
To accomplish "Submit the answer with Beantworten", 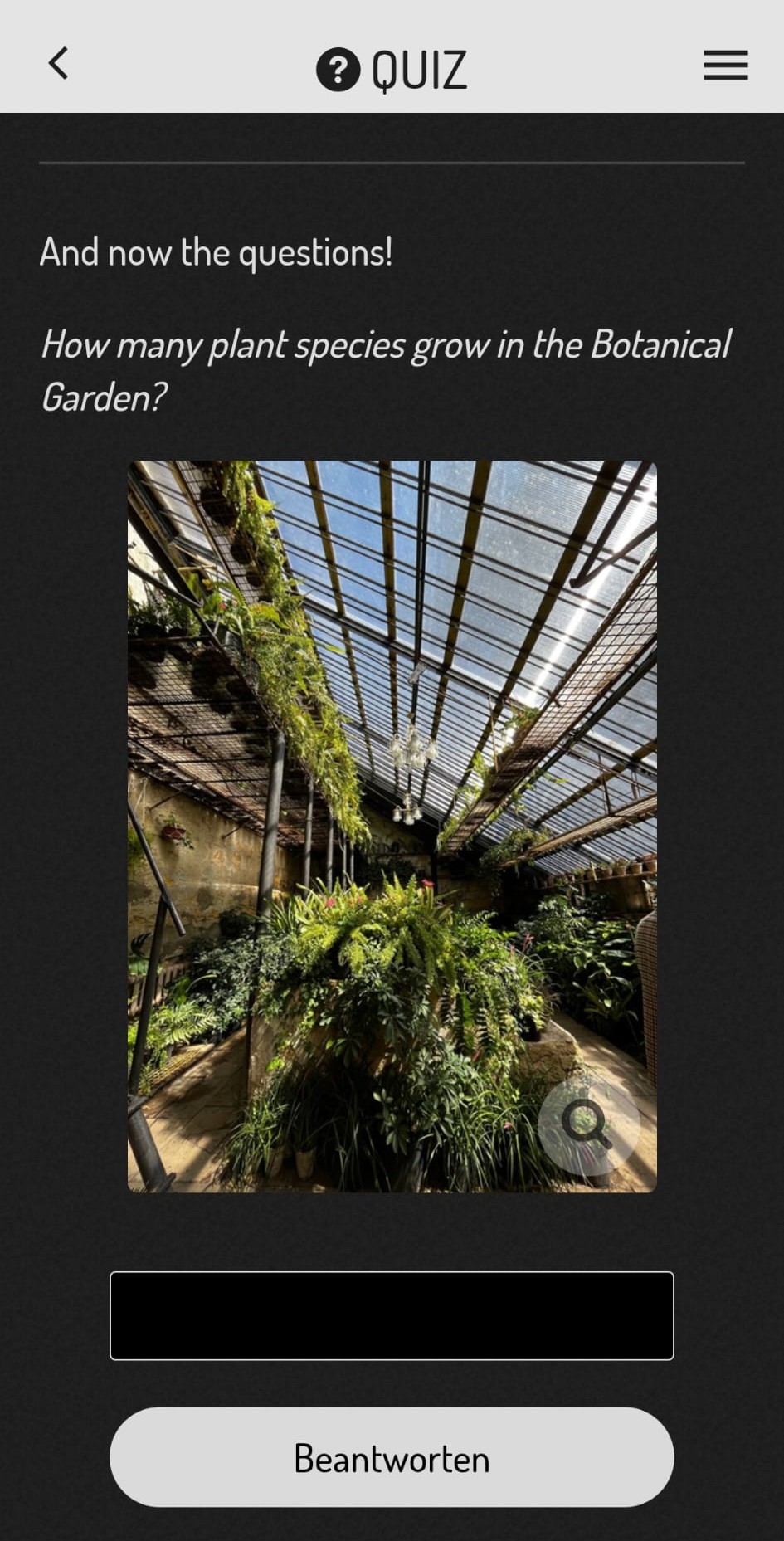I will click(392, 1457).
